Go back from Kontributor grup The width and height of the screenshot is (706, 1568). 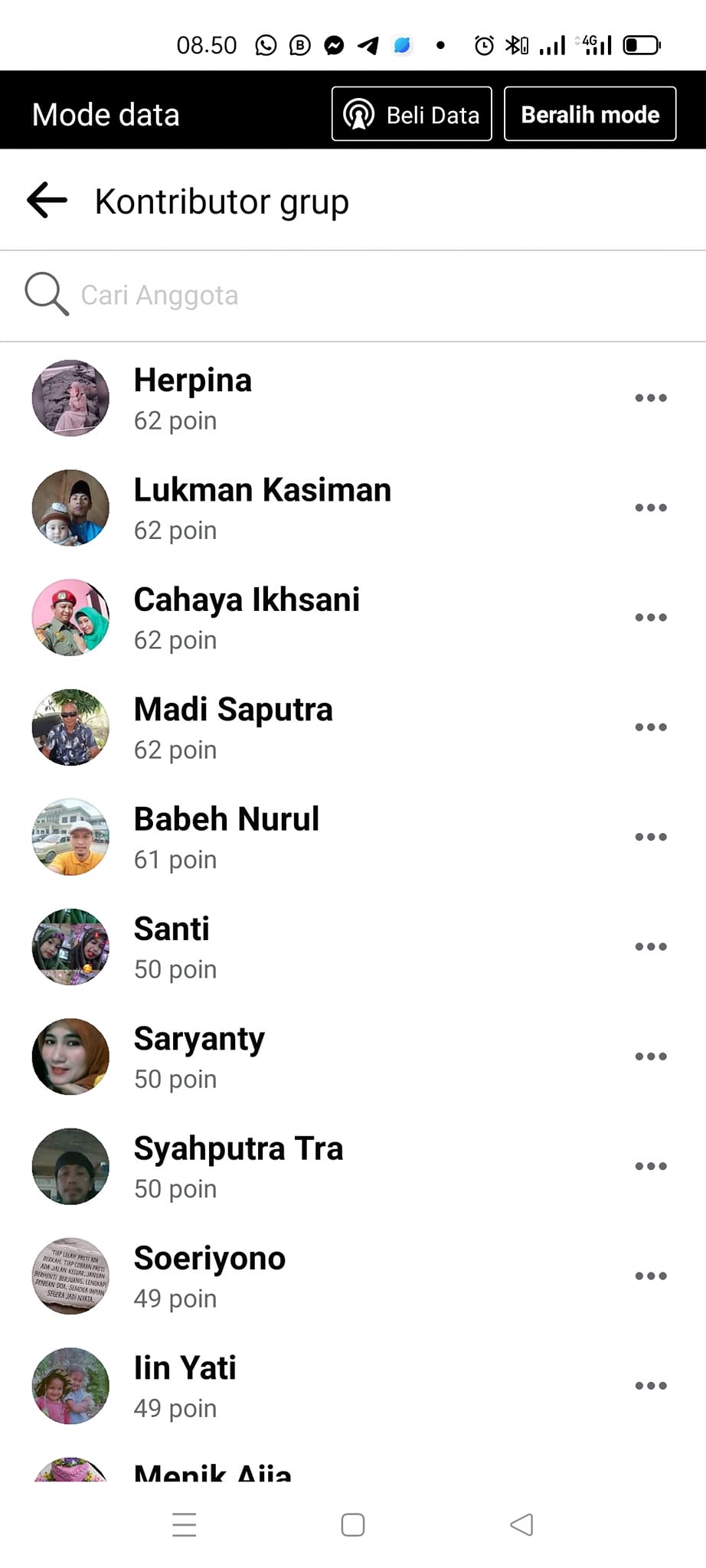(x=47, y=201)
